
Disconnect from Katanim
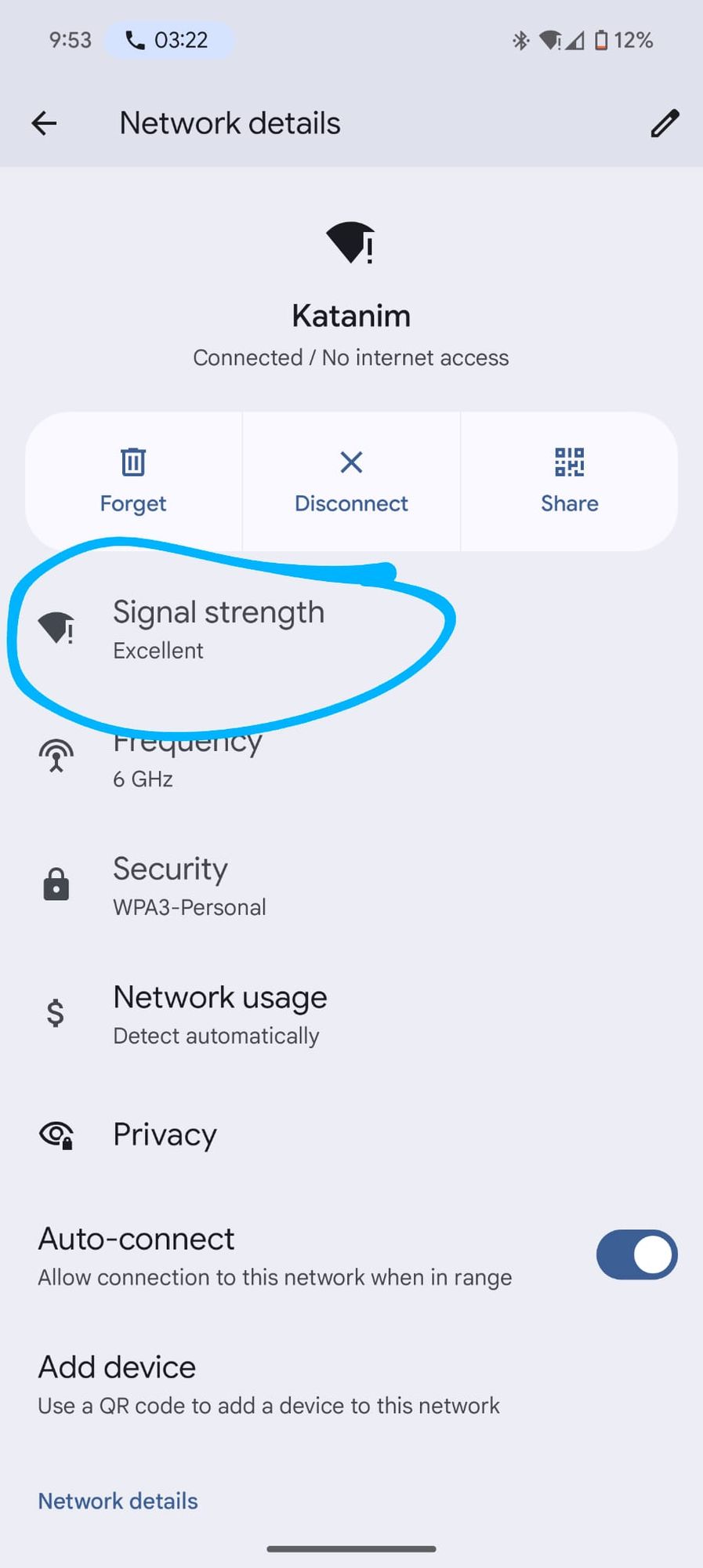(x=351, y=481)
